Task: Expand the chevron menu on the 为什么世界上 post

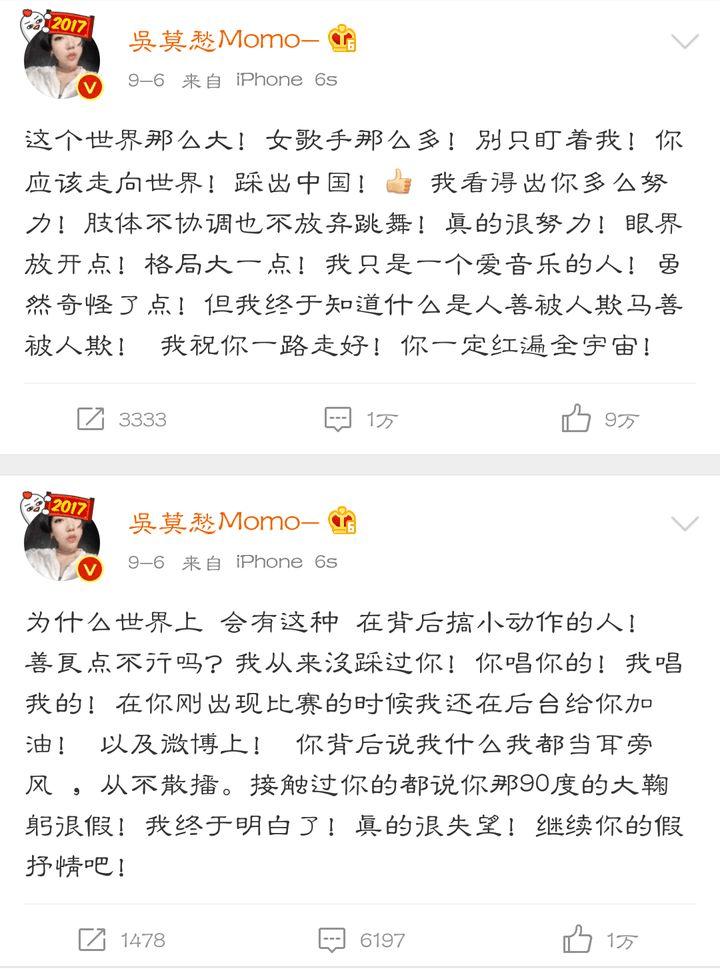Action: (685, 523)
